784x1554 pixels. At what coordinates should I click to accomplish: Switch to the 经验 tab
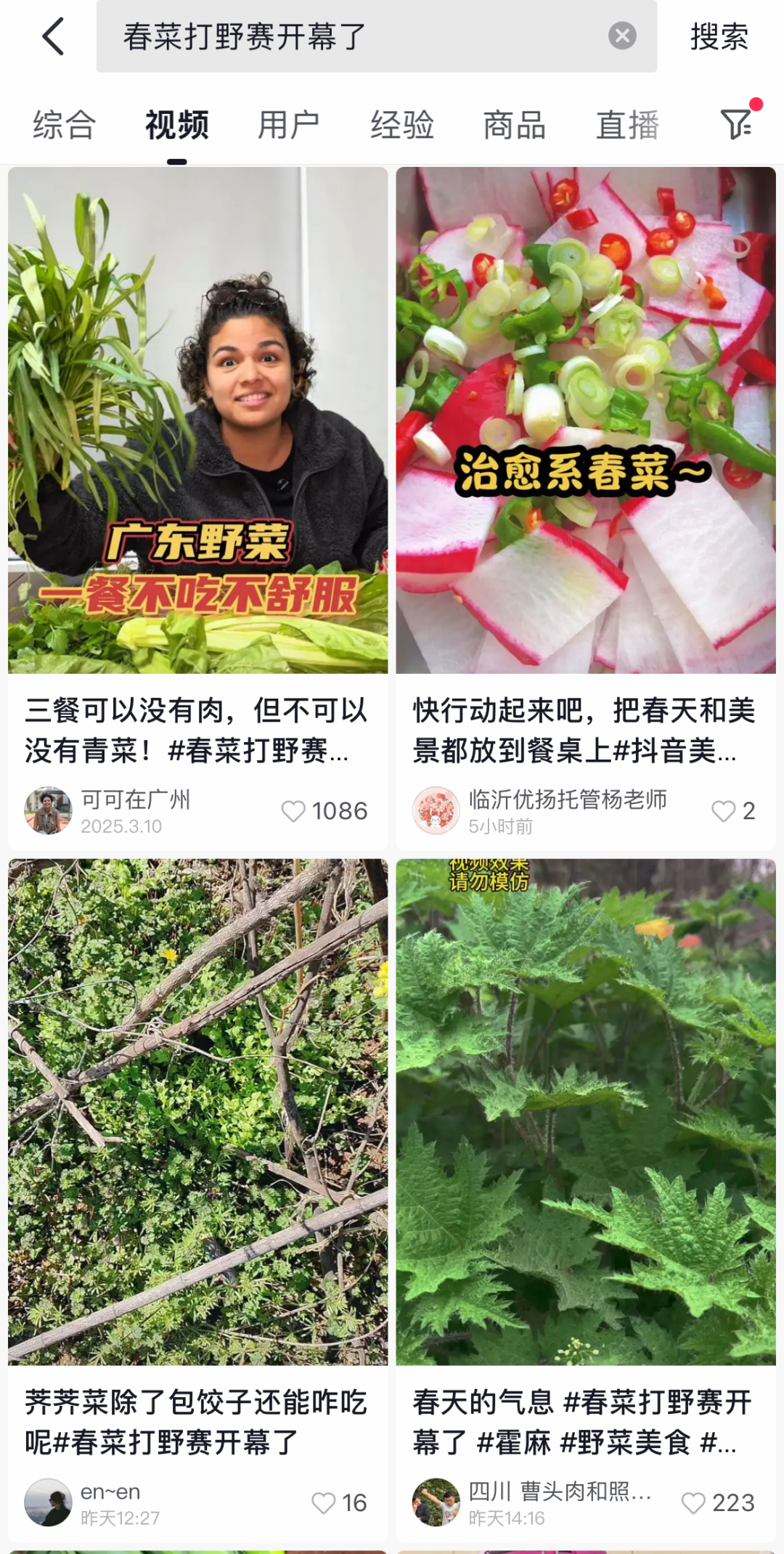click(402, 125)
